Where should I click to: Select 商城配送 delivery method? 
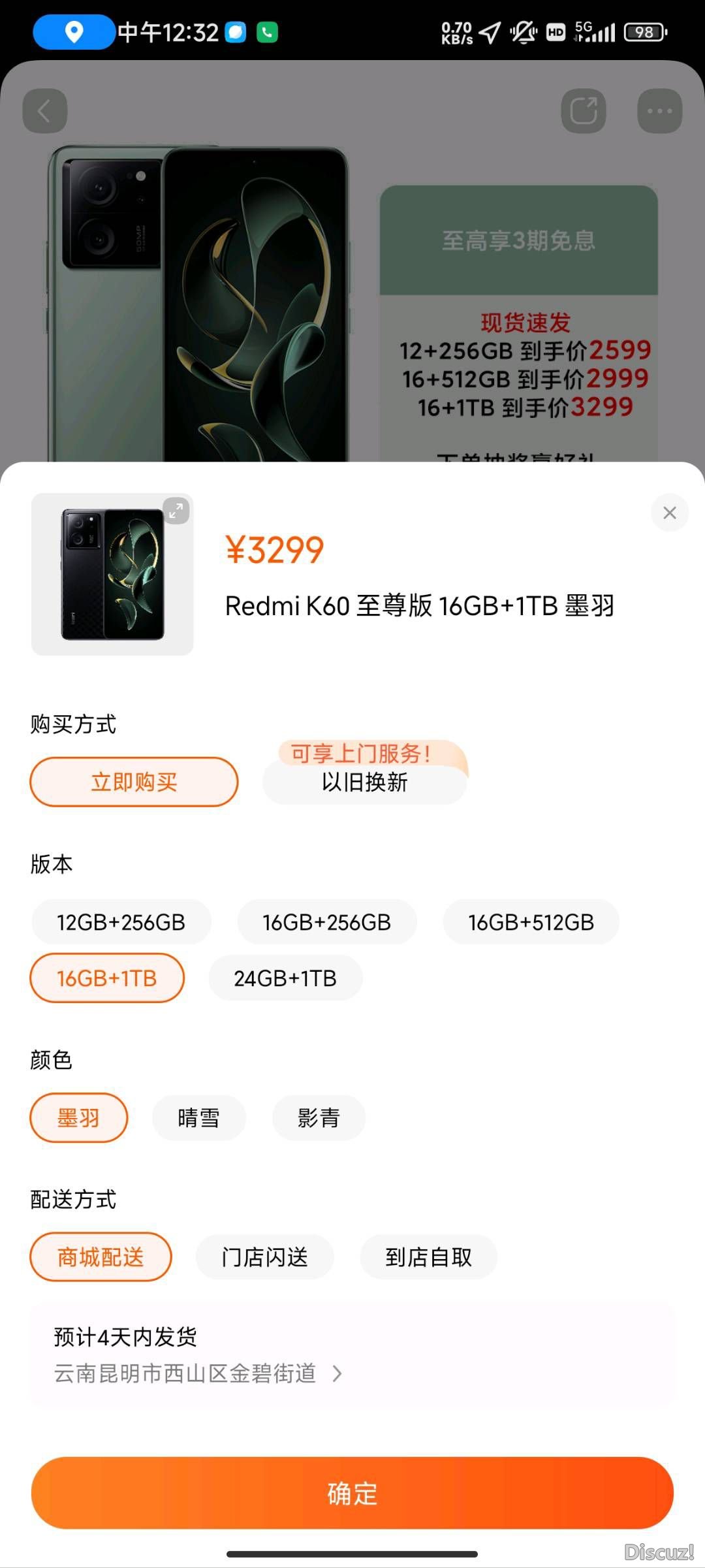tap(101, 1257)
